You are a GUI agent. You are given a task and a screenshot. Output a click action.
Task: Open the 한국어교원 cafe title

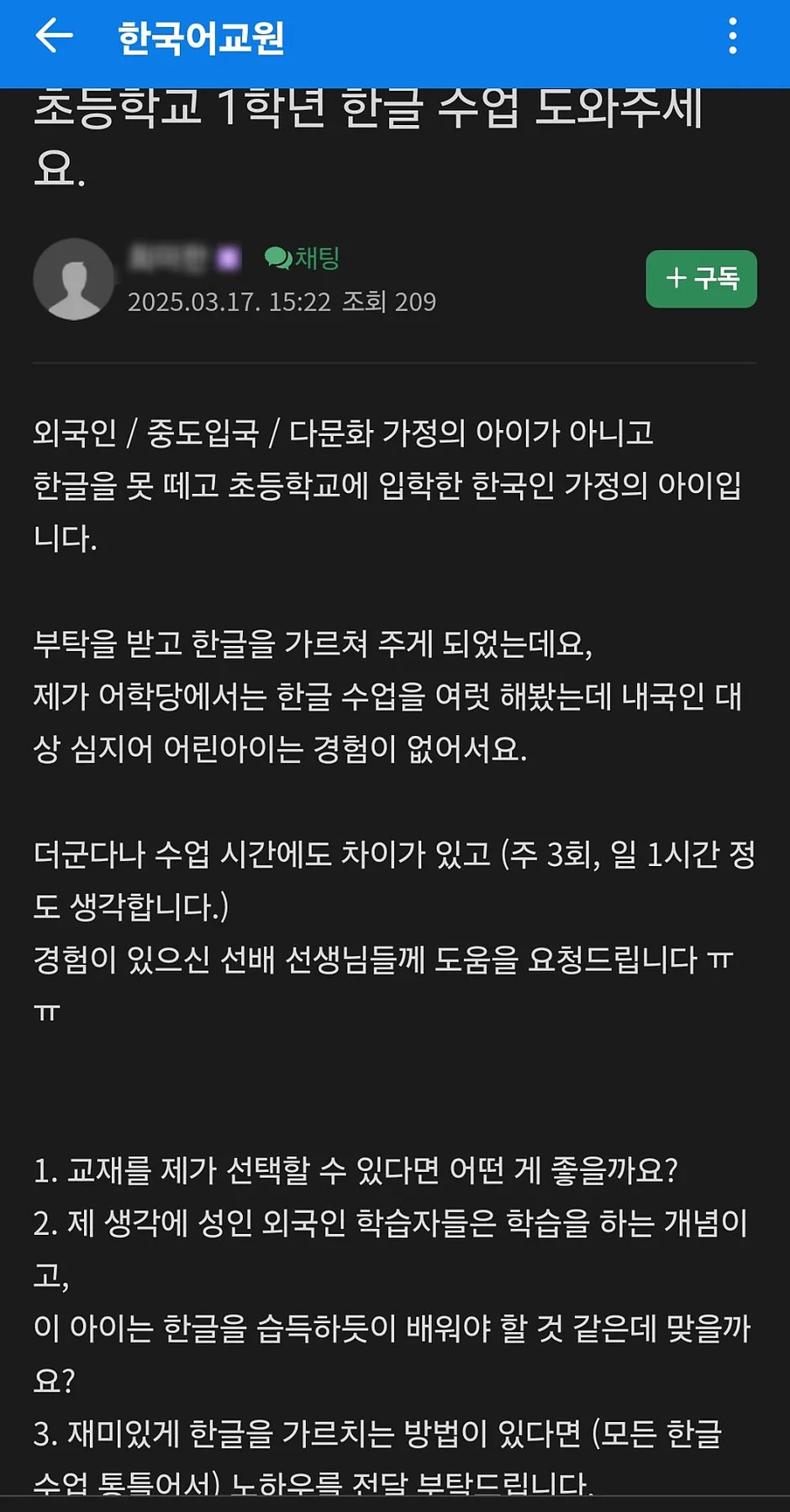(x=201, y=37)
